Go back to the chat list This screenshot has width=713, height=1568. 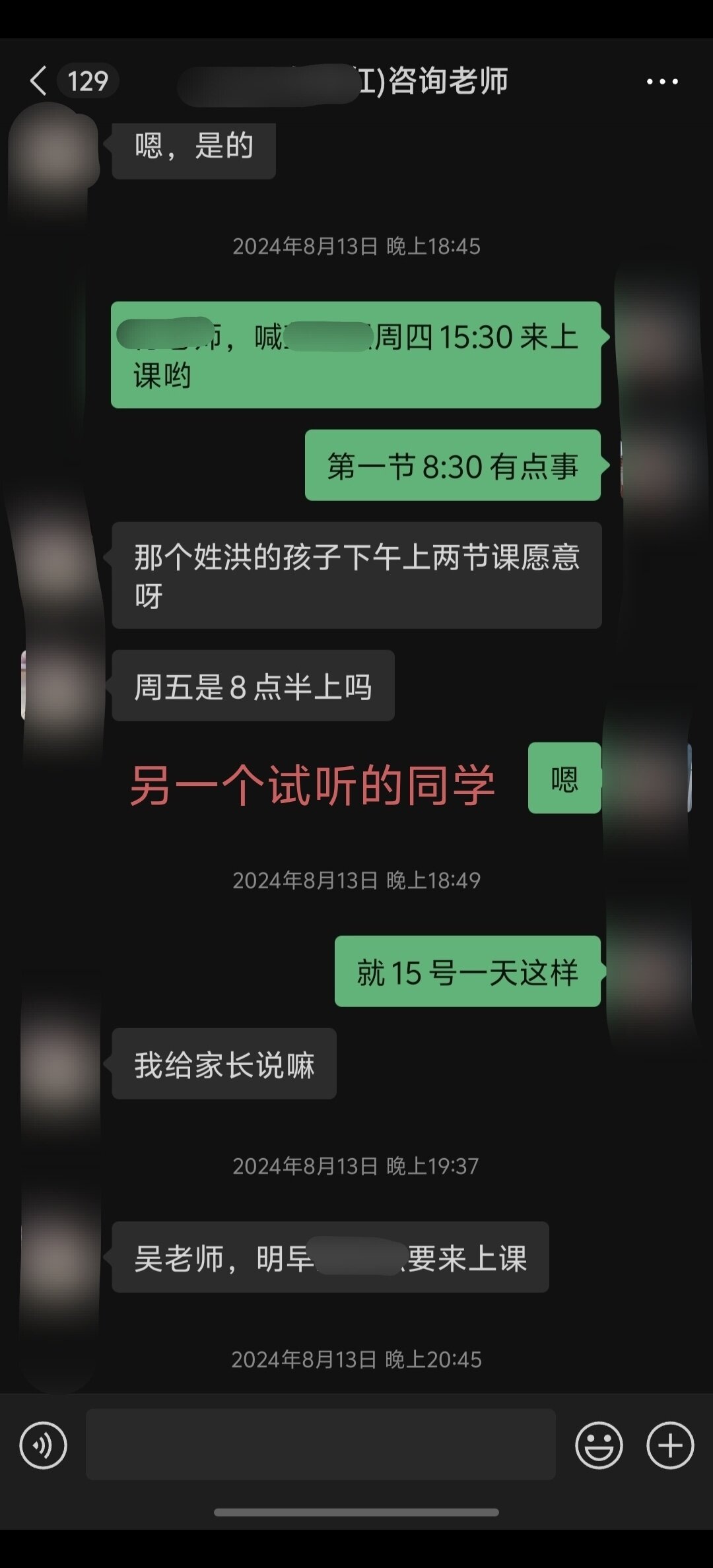[x=40, y=81]
